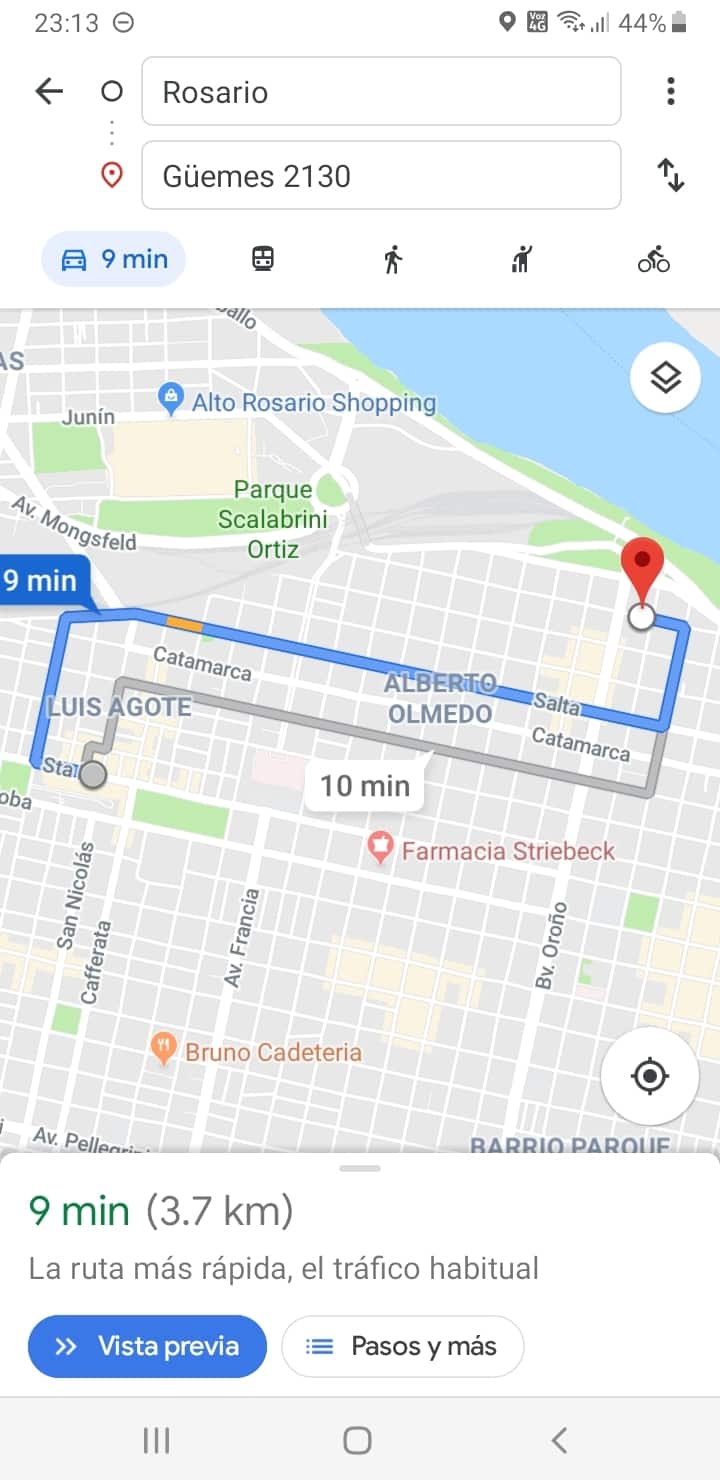Open Bruno Cadeteria place marker

[163, 1049]
